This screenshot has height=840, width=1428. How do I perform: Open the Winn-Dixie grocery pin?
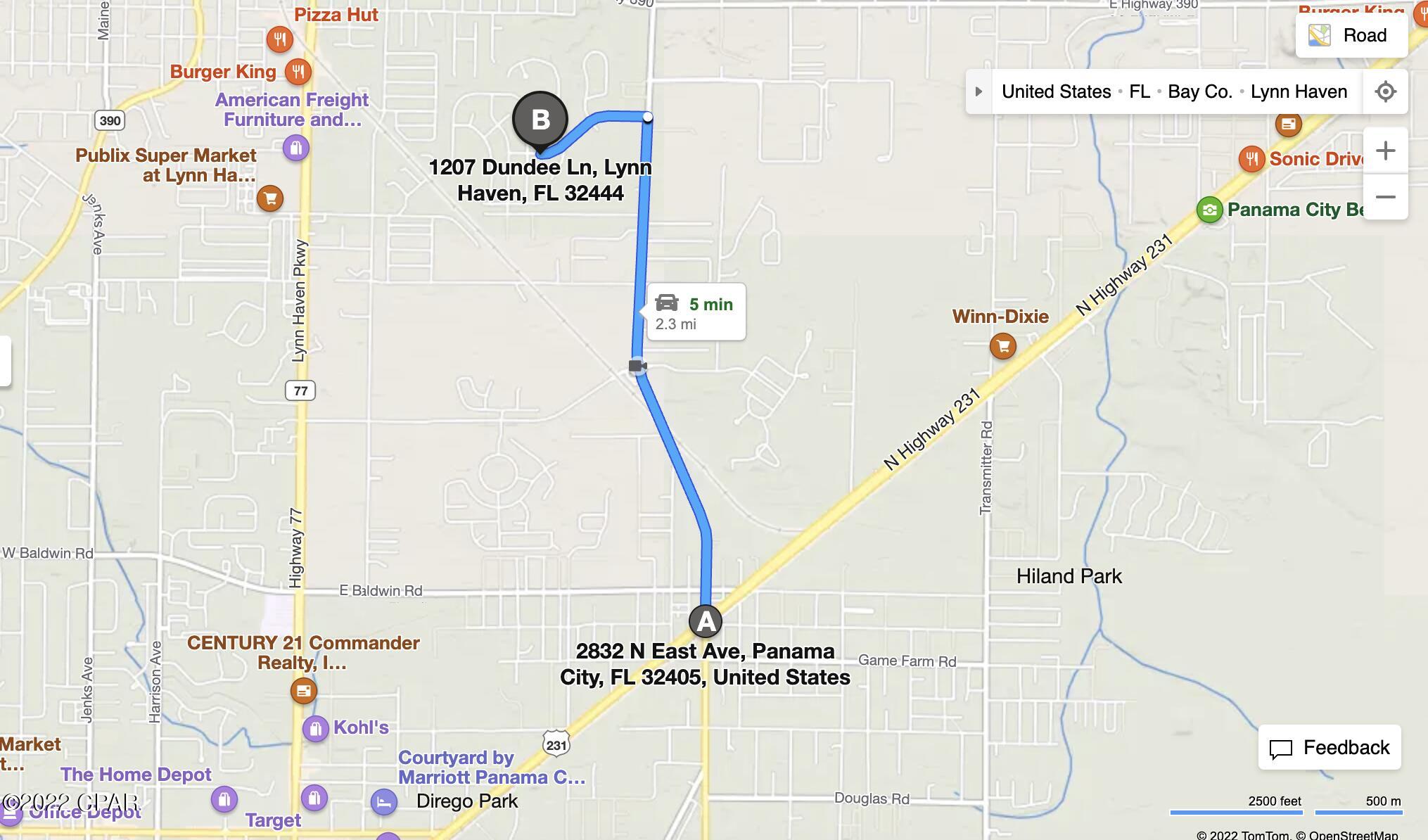1002,345
